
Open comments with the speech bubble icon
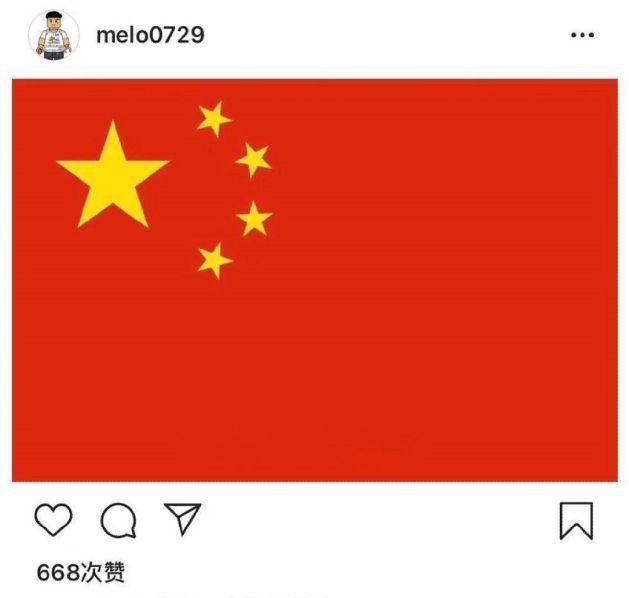click(118, 519)
